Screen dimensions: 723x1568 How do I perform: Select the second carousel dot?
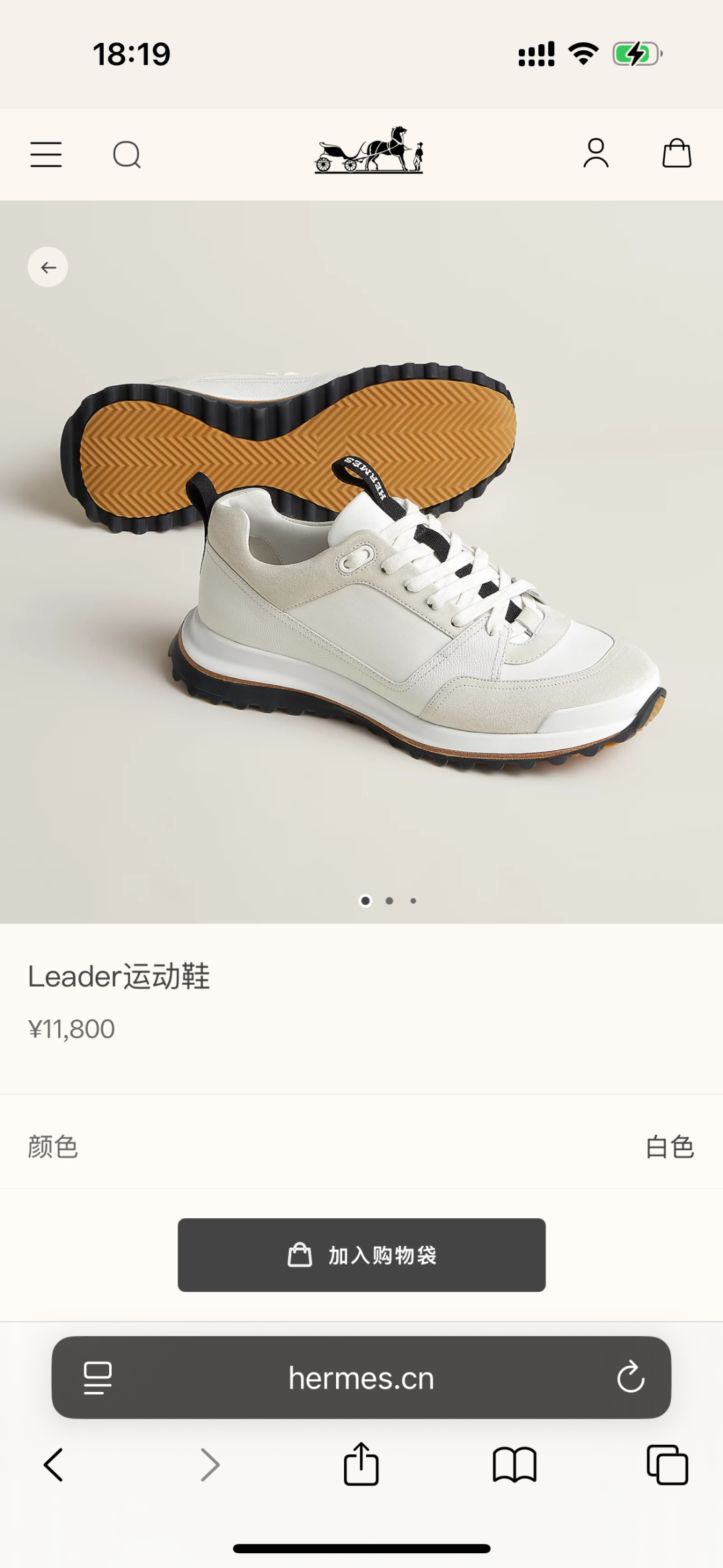[x=390, y=901]
